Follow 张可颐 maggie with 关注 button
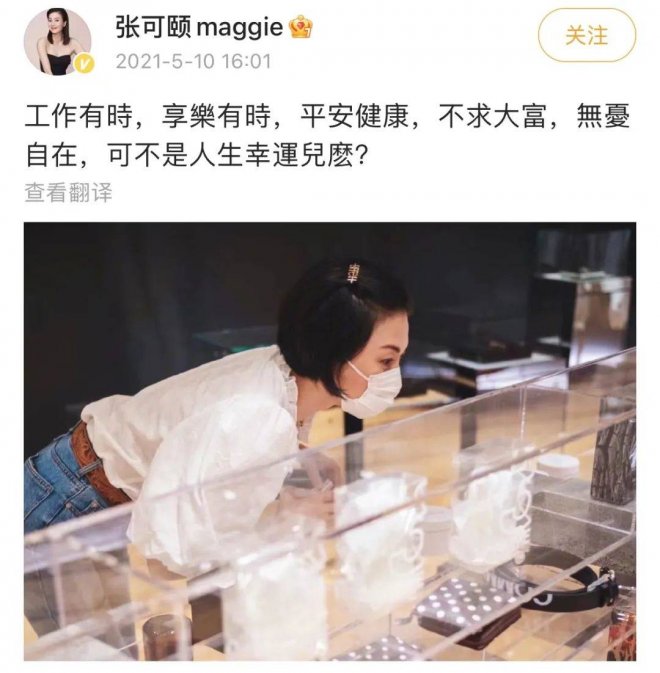Viewport: 660px width, 673px height. (x=586, y=35)
